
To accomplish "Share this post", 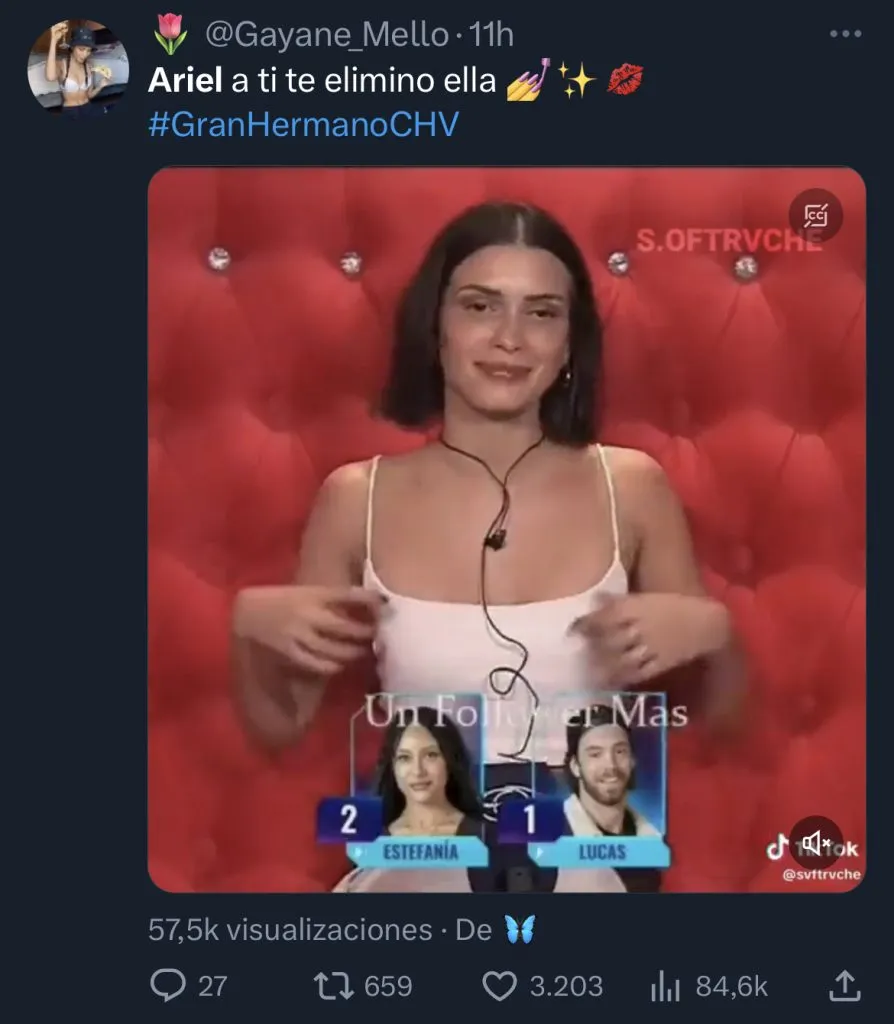I will point(845,986).
